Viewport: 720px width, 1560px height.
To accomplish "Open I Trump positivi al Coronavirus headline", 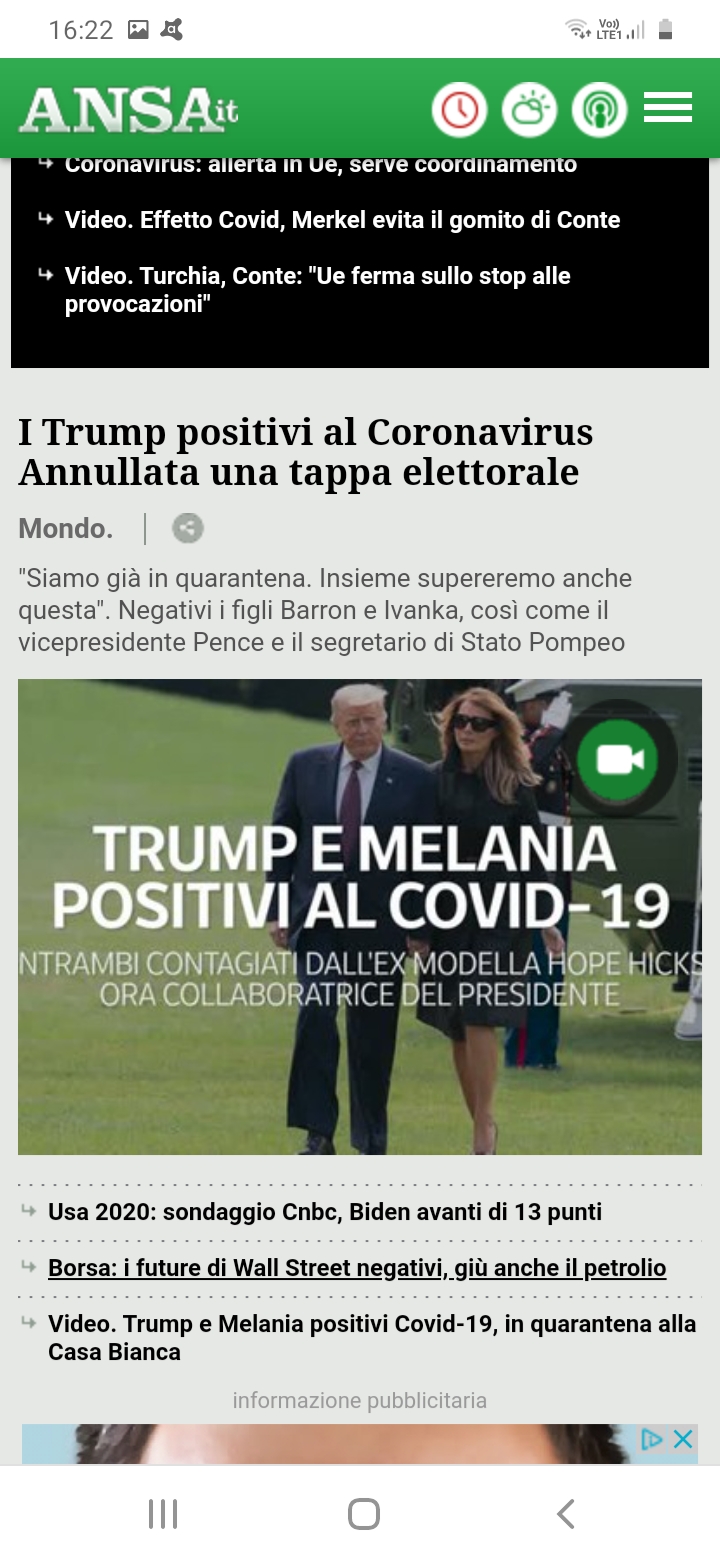I will tap(305, 451).
